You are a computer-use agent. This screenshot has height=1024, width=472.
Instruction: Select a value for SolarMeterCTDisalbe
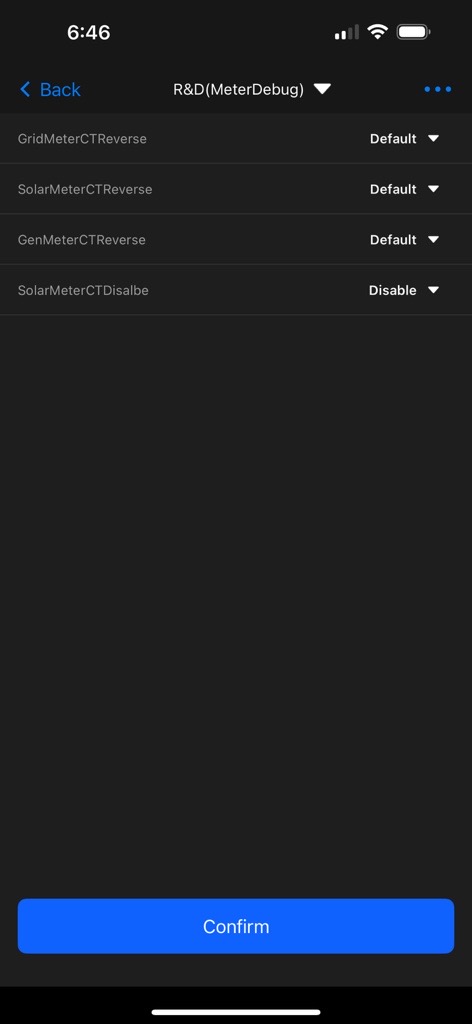pyautogui.click(x=403, y=290)
